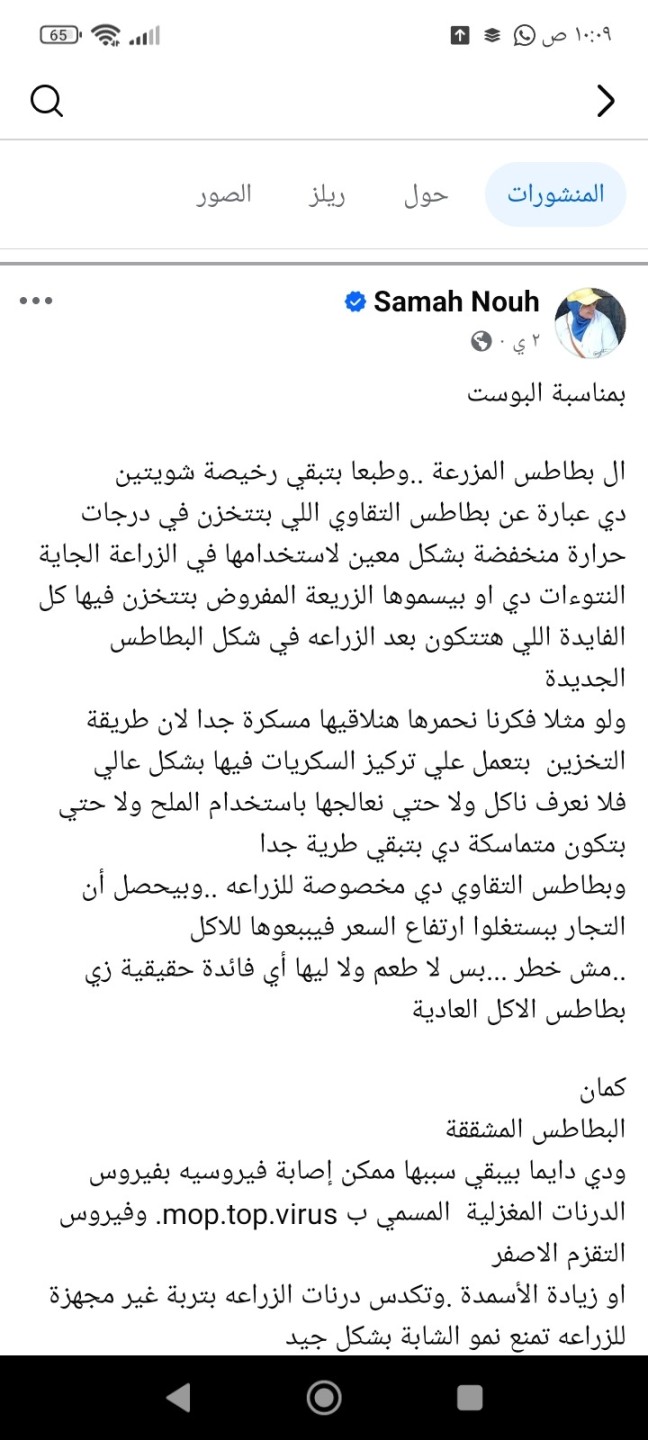The image size is (648, 1440).
Task: Open the search magnifier icon
Action: pyautogui.click(x=47, y=100)
